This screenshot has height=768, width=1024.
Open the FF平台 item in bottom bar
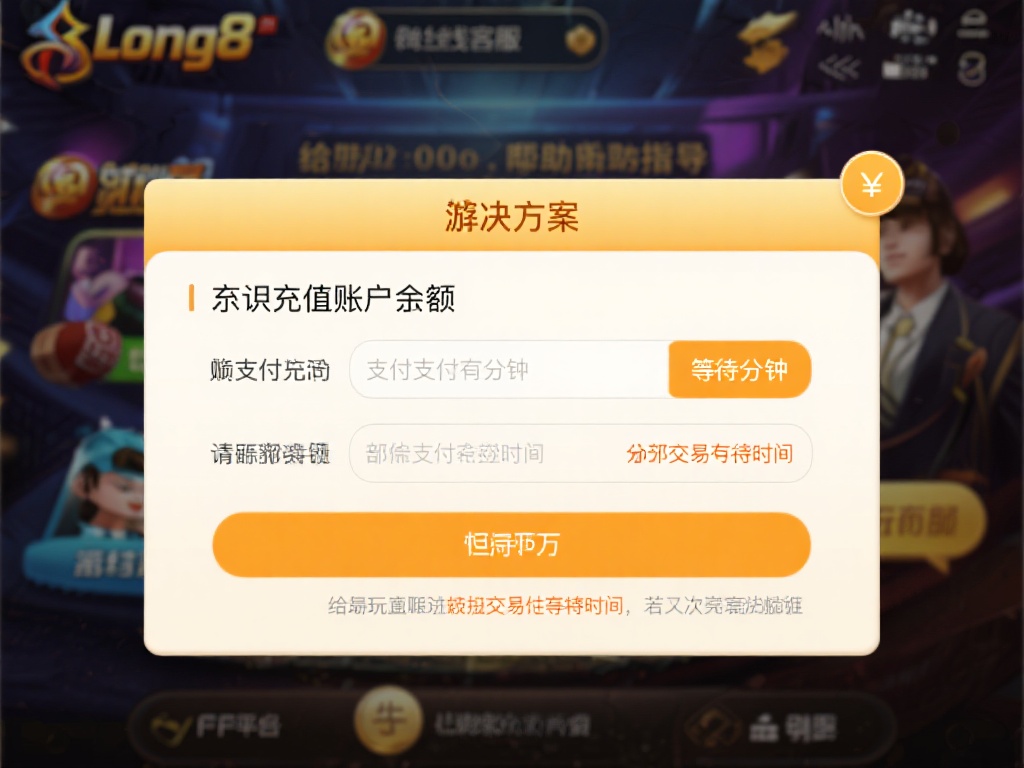pyautogui.click(x=218, y=727)
